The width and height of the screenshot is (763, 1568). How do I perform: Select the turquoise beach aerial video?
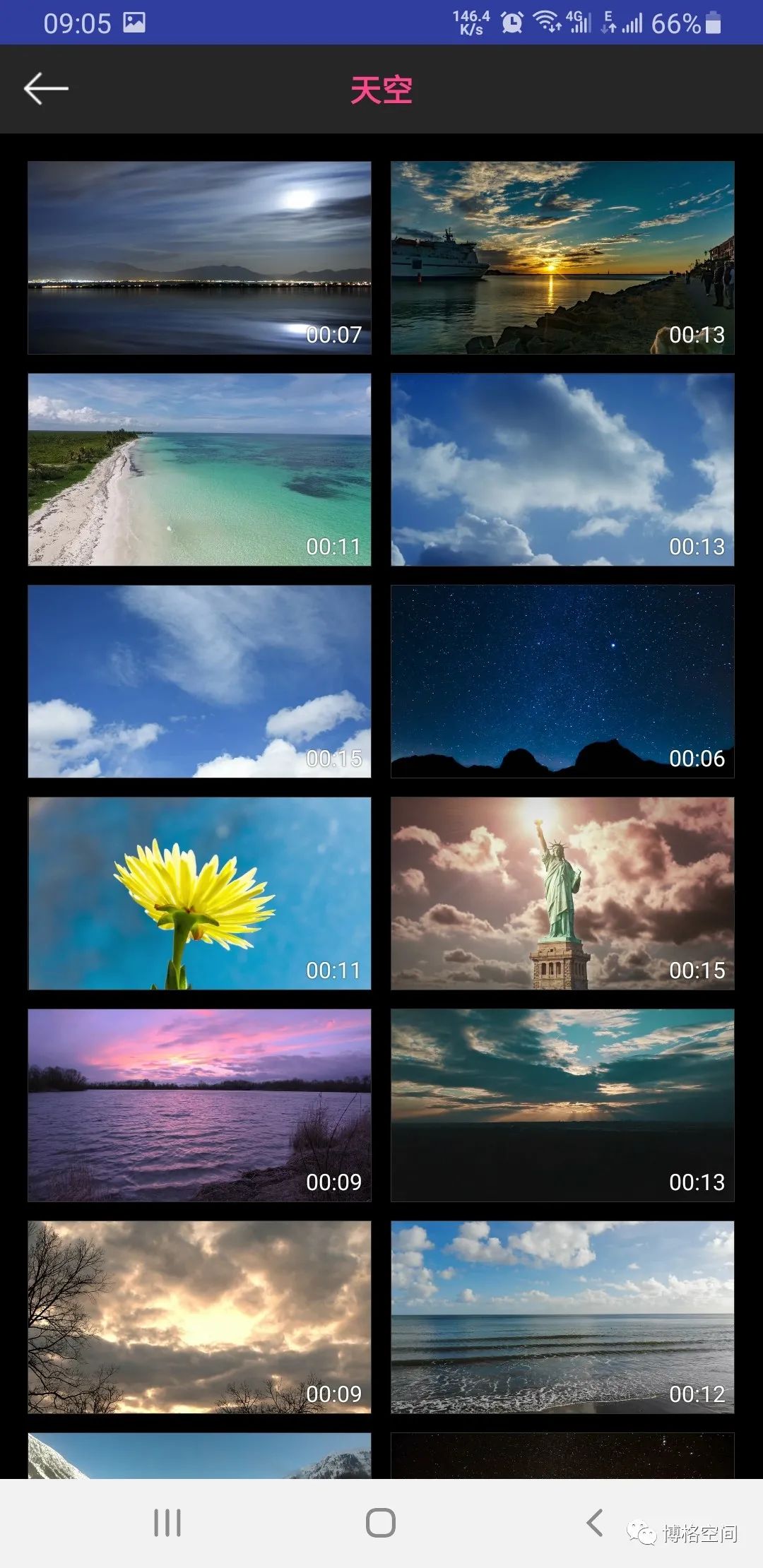[x=199, y=470]
